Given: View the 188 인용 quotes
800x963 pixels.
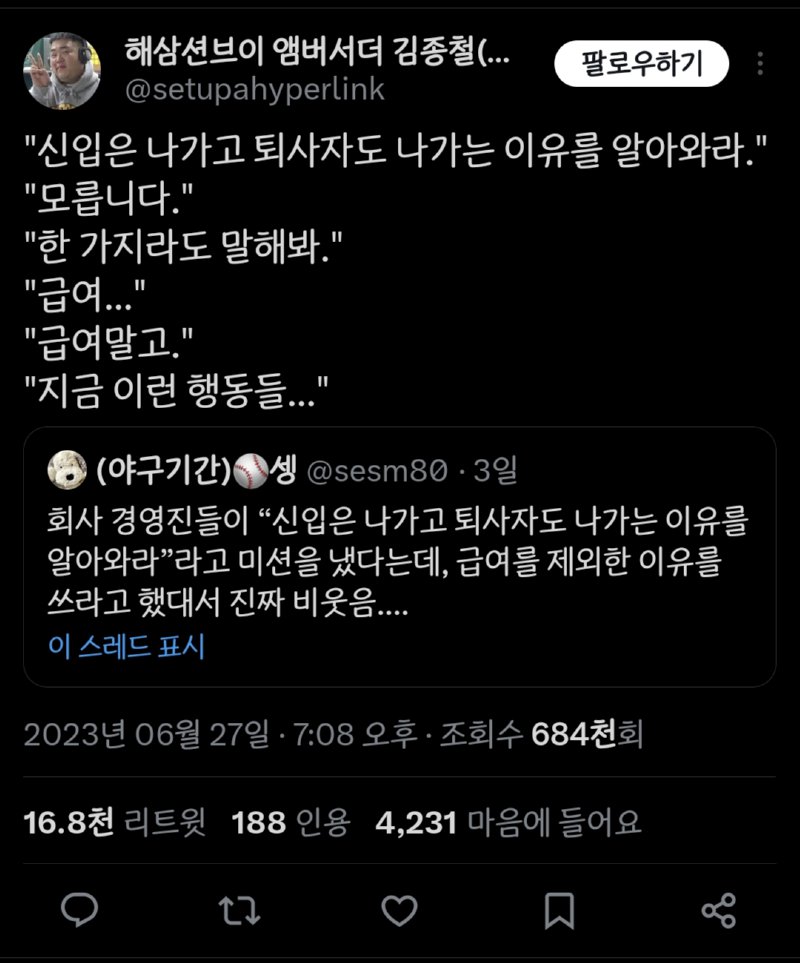Looking at the screenshot, I should coord(292,823).
